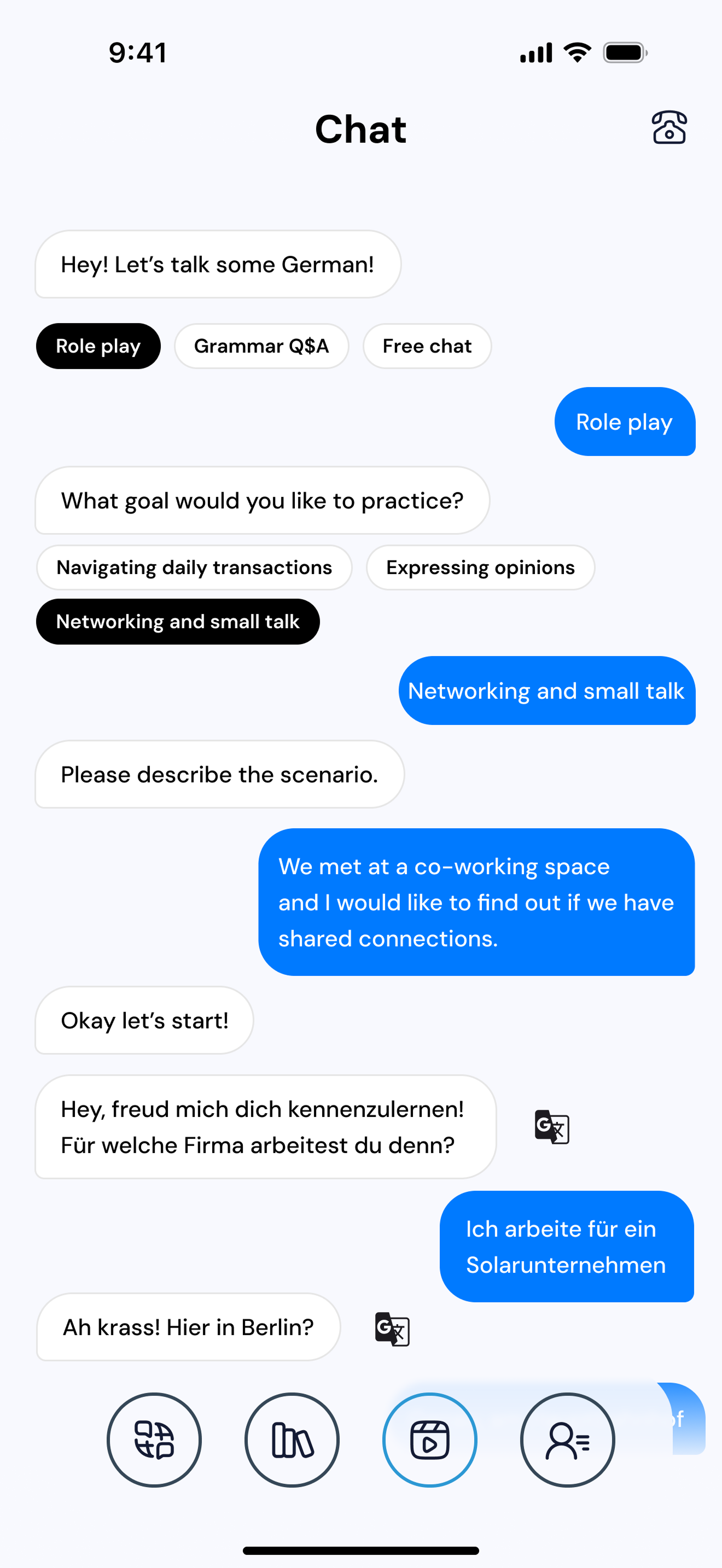The width and height of the screenshot is (722, 1568).
Task: Translate the 'Hey, freud mich' message
Action: [551, 1127]
